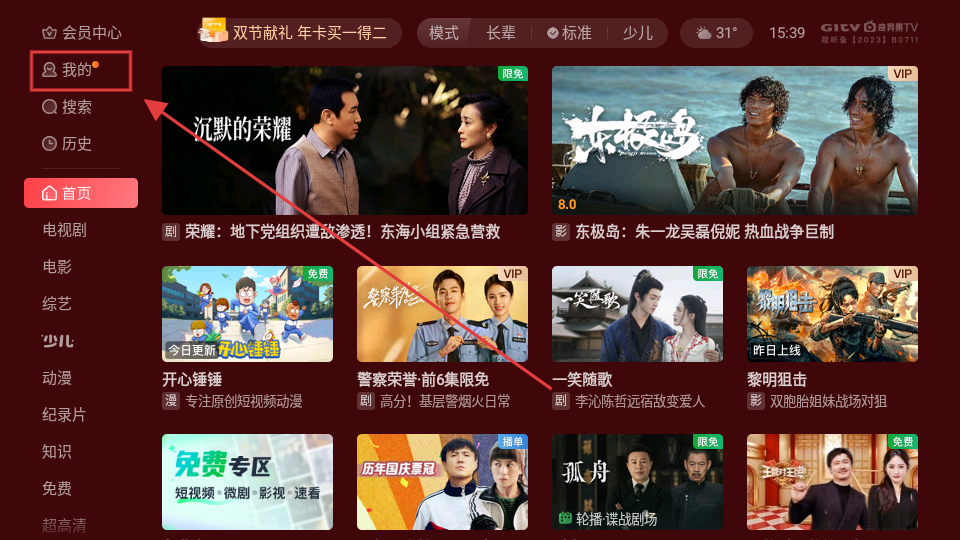Switch mode to 长辈

pyautogui.click(x=501, y=33)
